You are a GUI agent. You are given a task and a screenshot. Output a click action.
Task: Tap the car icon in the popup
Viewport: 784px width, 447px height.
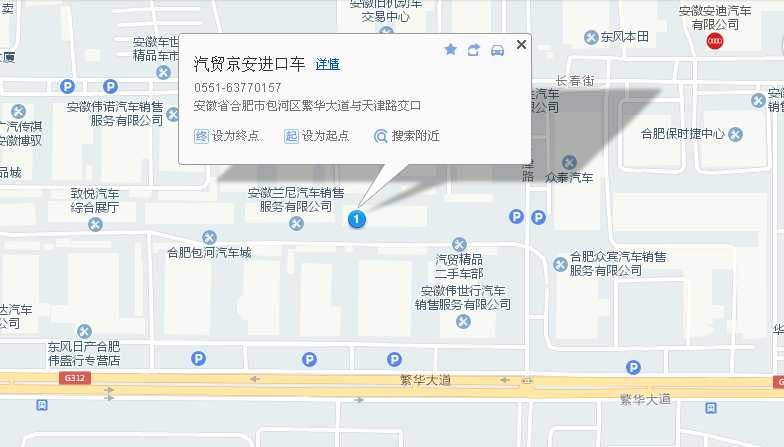coord(497,49)
